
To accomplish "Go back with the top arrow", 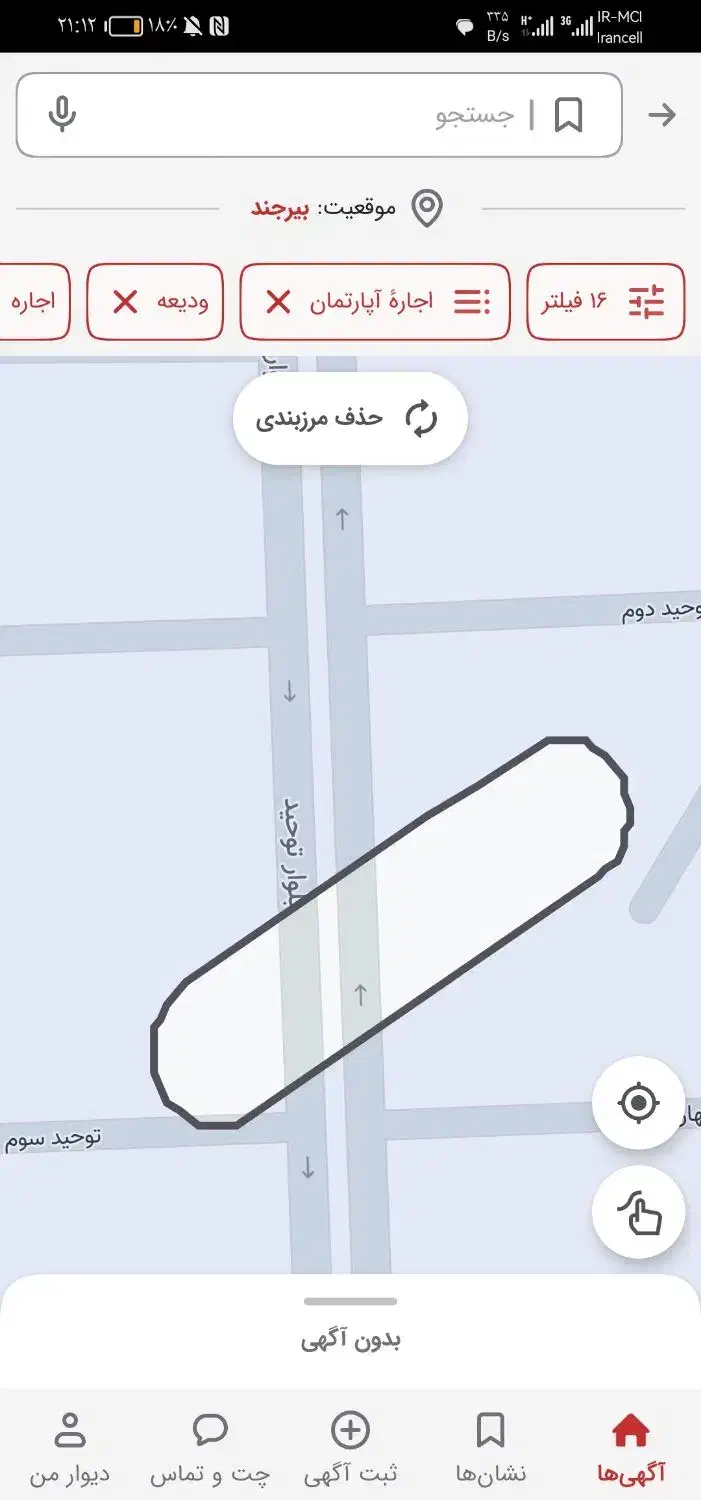I will [x=662, y=115].
